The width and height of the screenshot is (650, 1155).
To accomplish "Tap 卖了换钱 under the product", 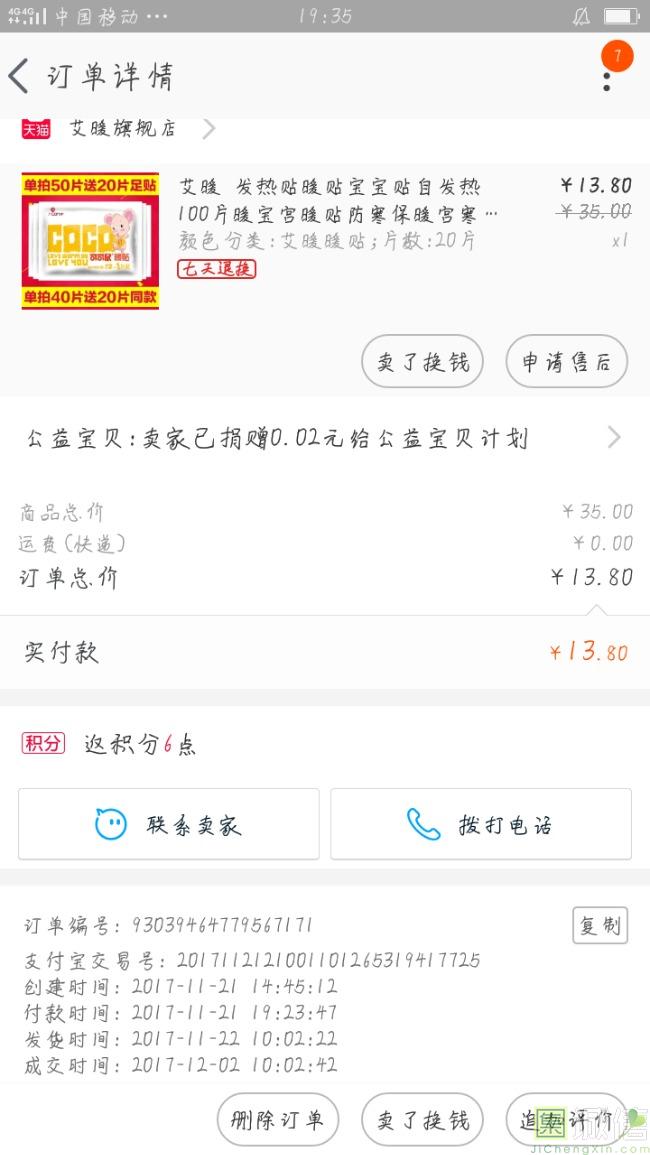I will (x=422, y=362).
